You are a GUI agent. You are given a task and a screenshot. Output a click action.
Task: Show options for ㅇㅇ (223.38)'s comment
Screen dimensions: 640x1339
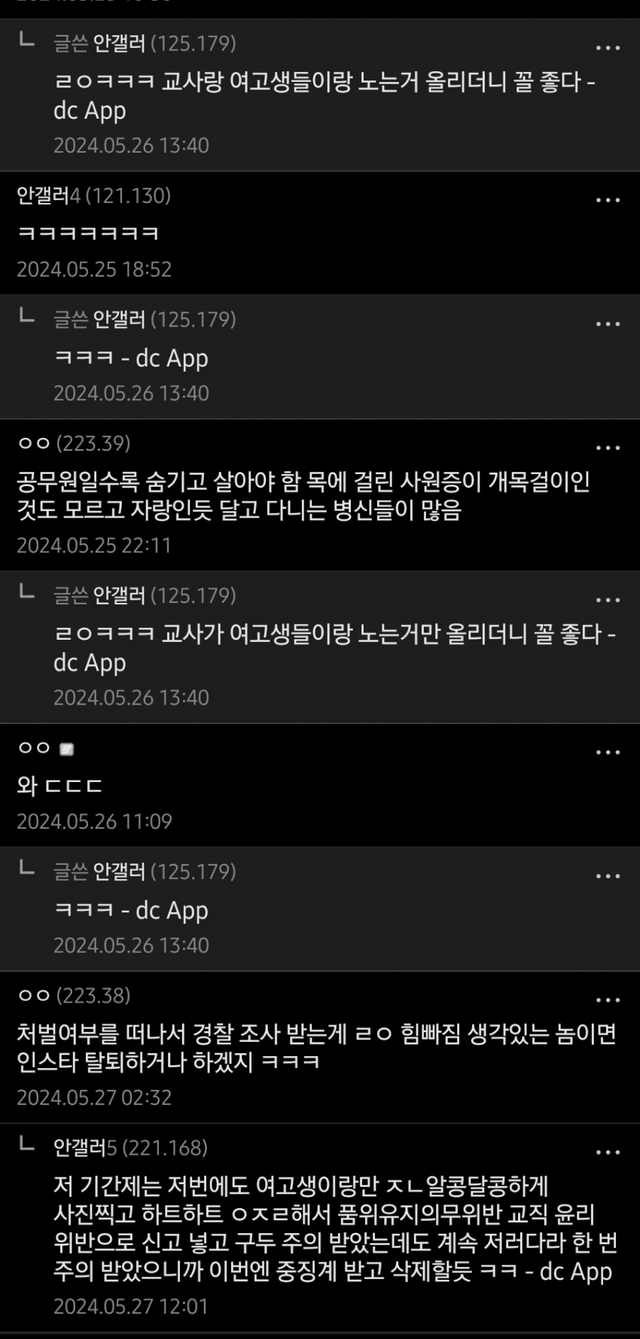click(x=607, y=1000)
